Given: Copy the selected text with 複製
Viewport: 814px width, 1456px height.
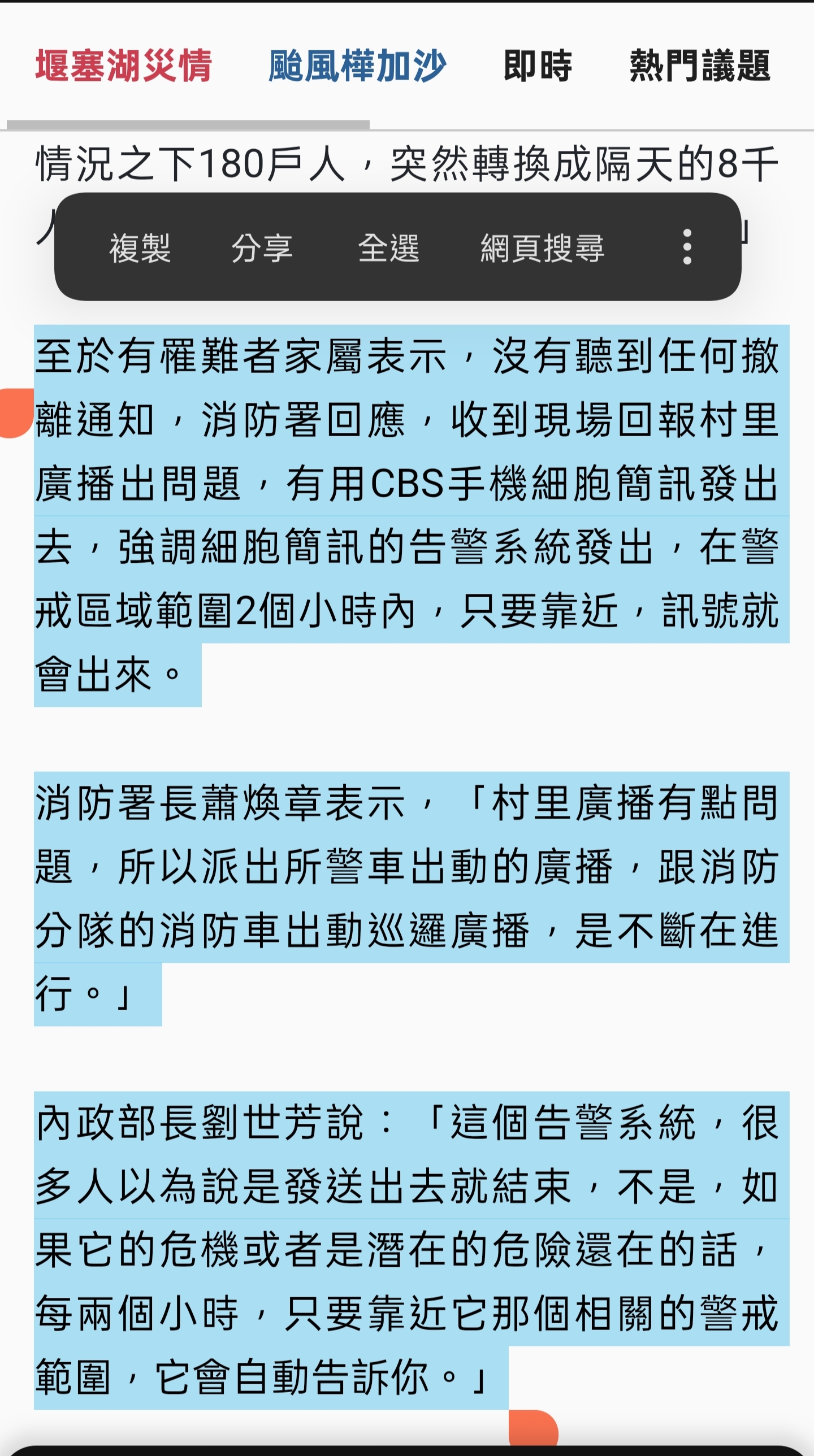Looking at the screenshot, I should (140, 247).
